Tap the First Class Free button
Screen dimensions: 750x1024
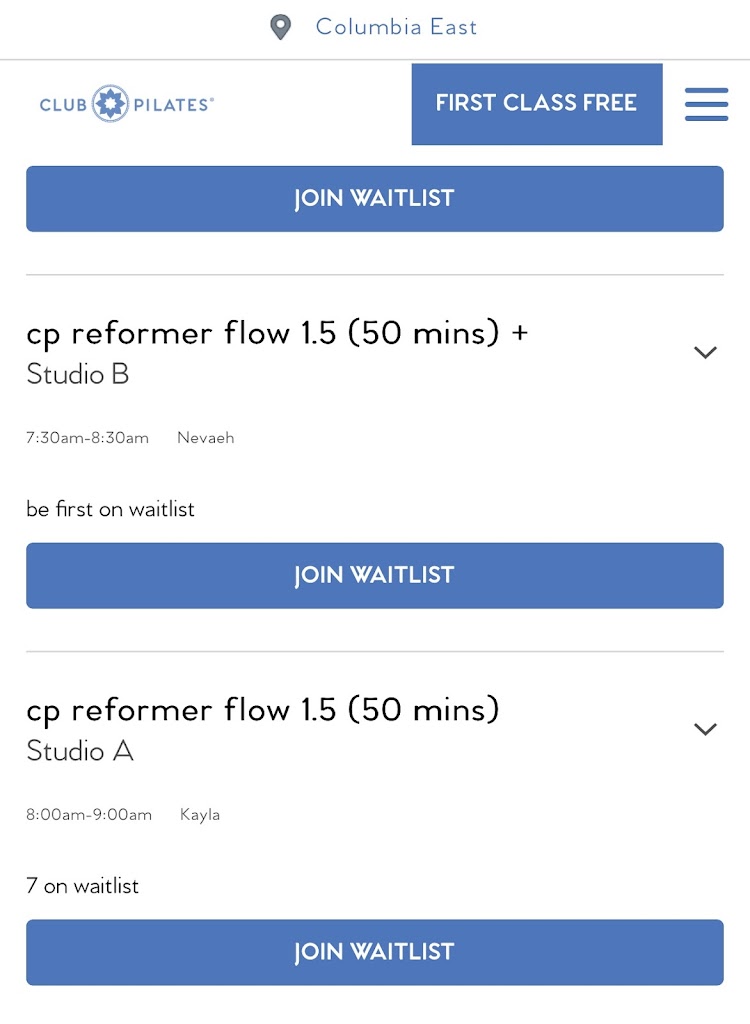[536, 104]
